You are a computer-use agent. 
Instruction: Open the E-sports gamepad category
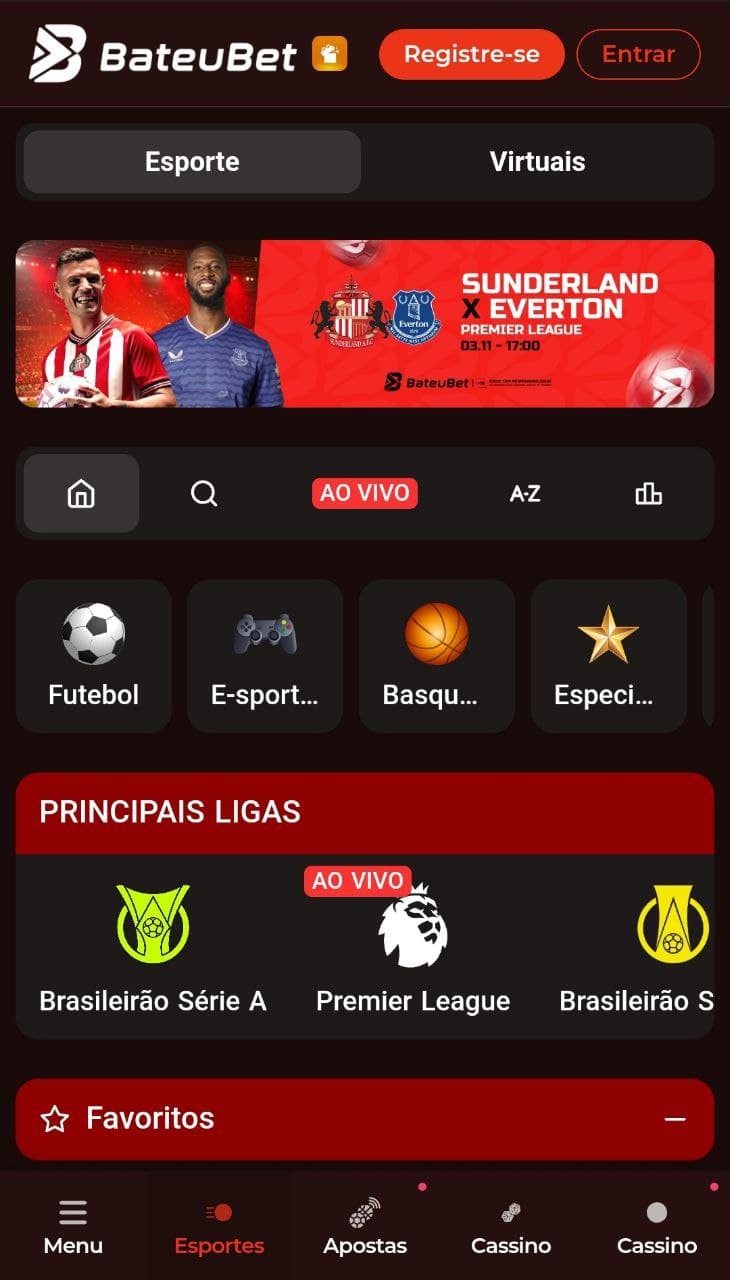pos(264,655)
